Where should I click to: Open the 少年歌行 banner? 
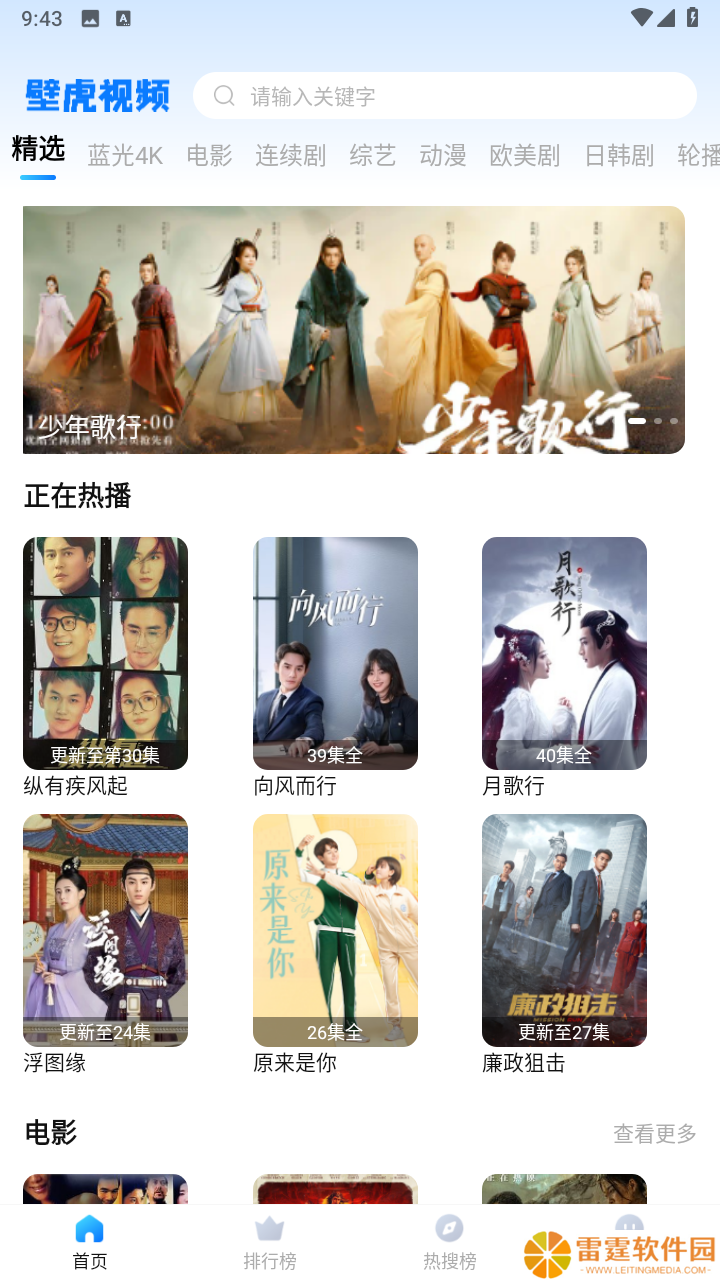(x=354, y=330)
